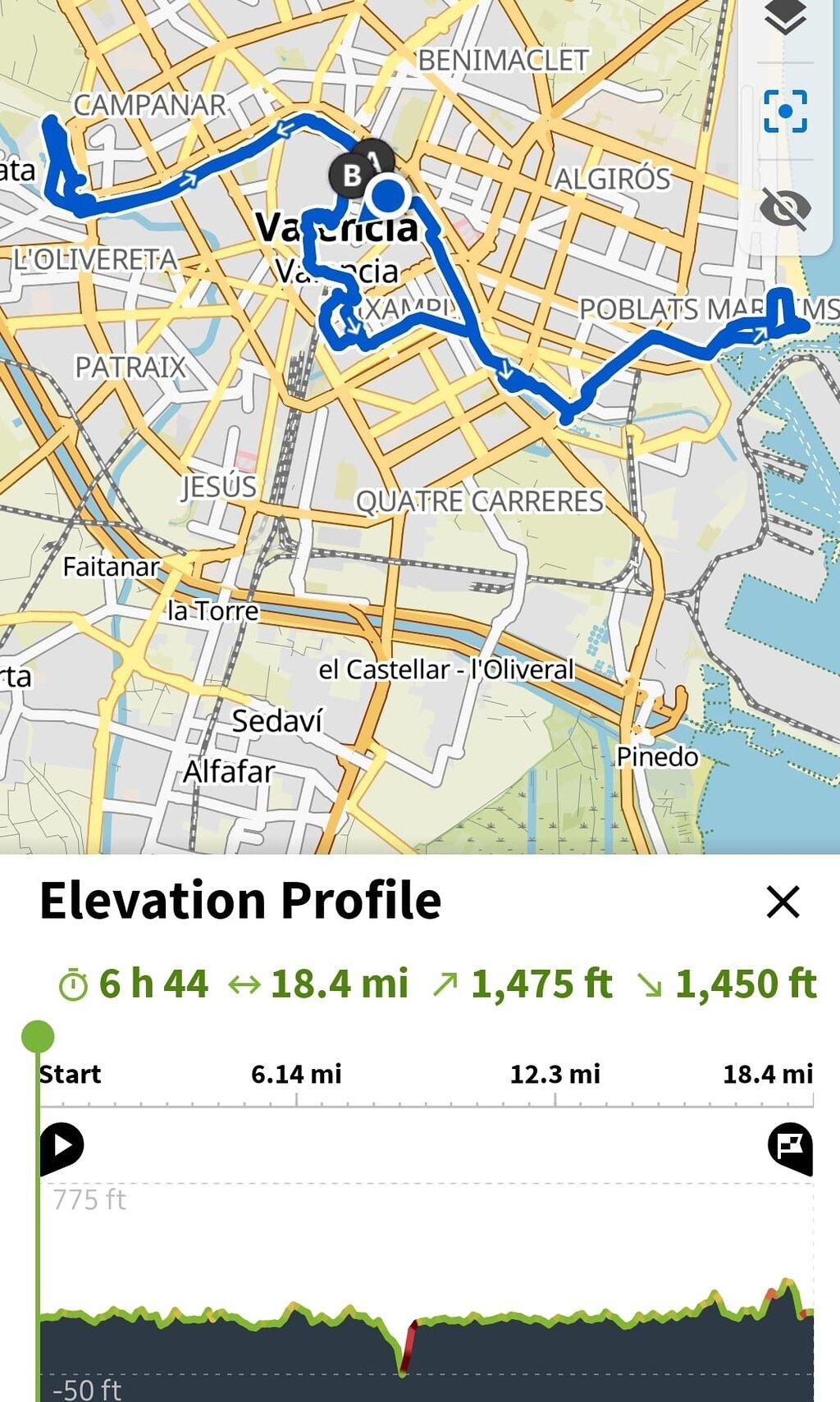Toggle route visibility with the eye icon
Image resolution: width=840 pixels, height=1402 pixels.
coord(785,207)
